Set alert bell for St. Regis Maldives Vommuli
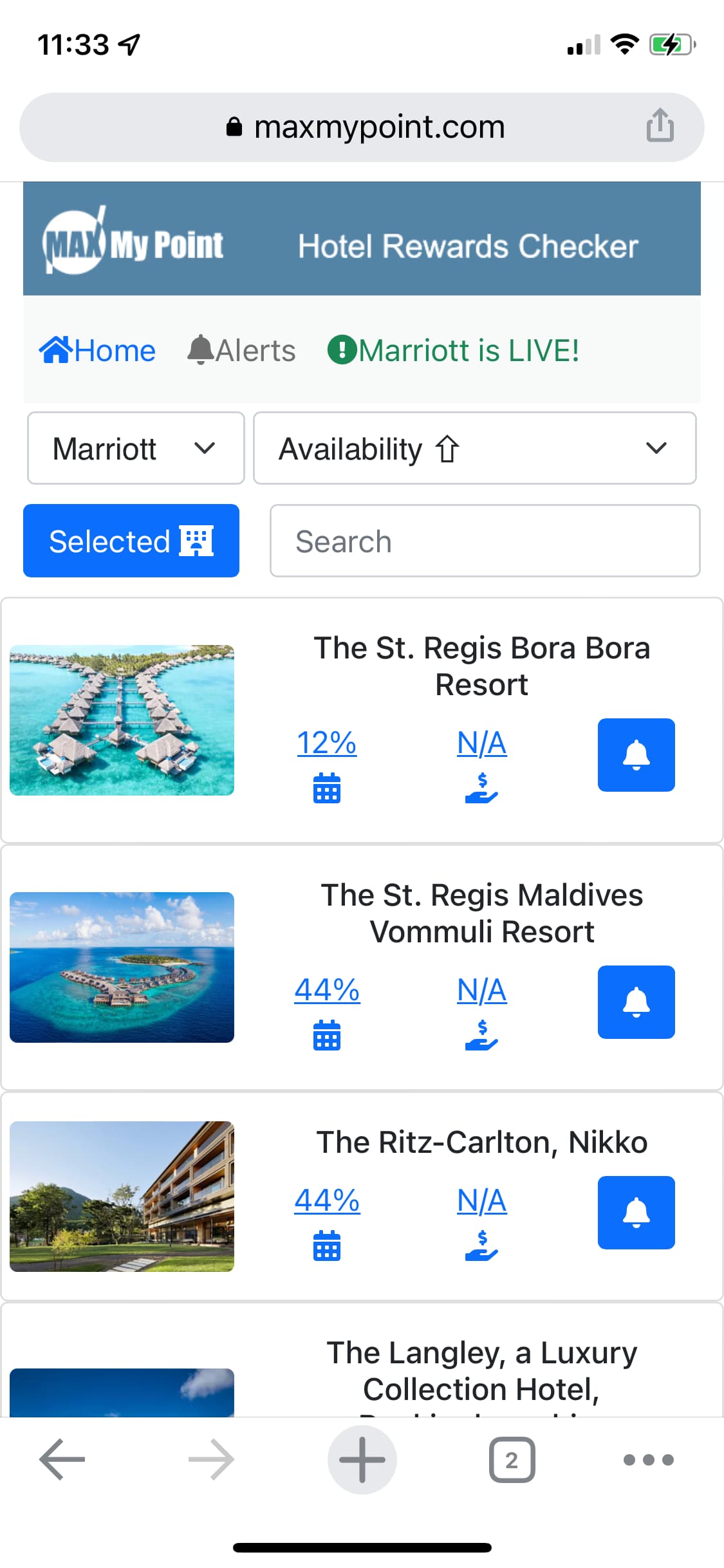This screenshot has width=724, height=1568. [x=636, y=1002]
